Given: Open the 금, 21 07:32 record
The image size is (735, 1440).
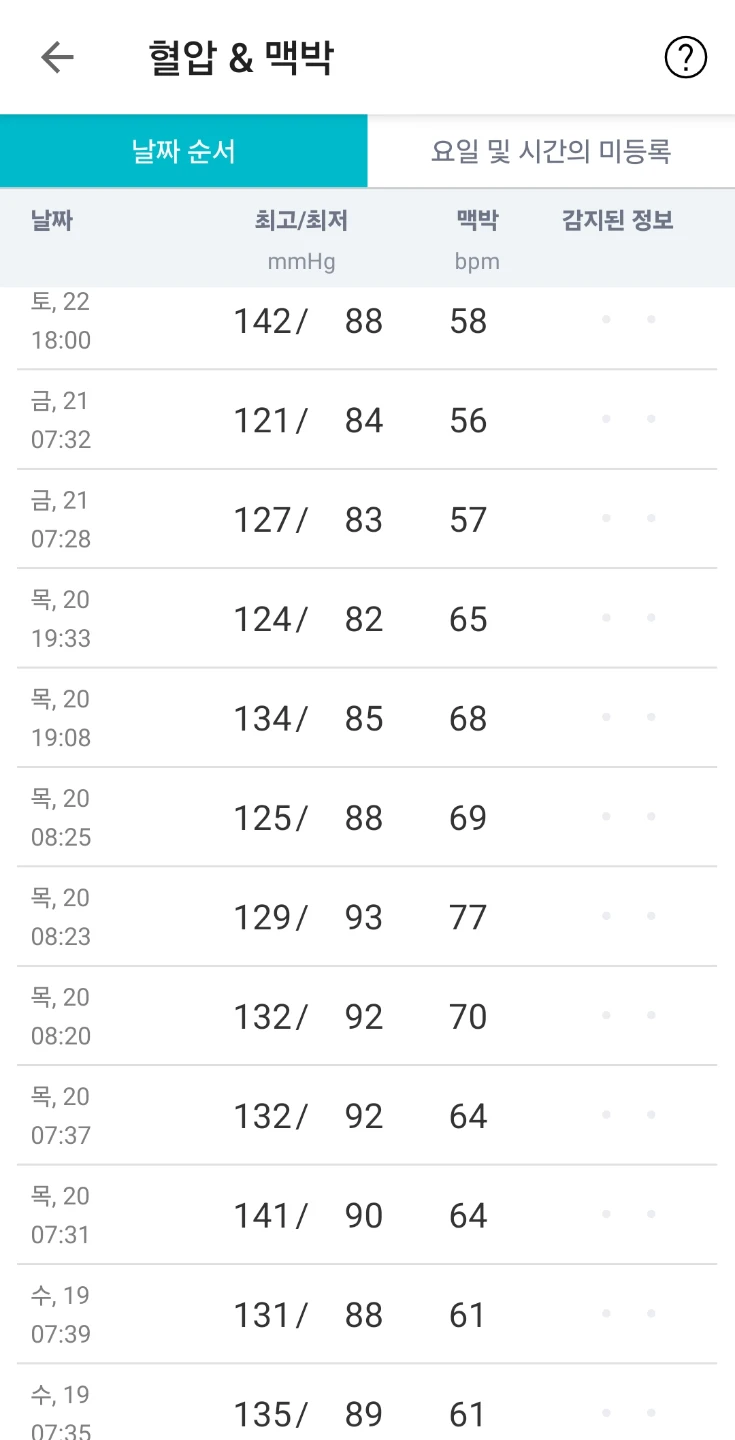Looking at the screenshot, I should point(367,420).
